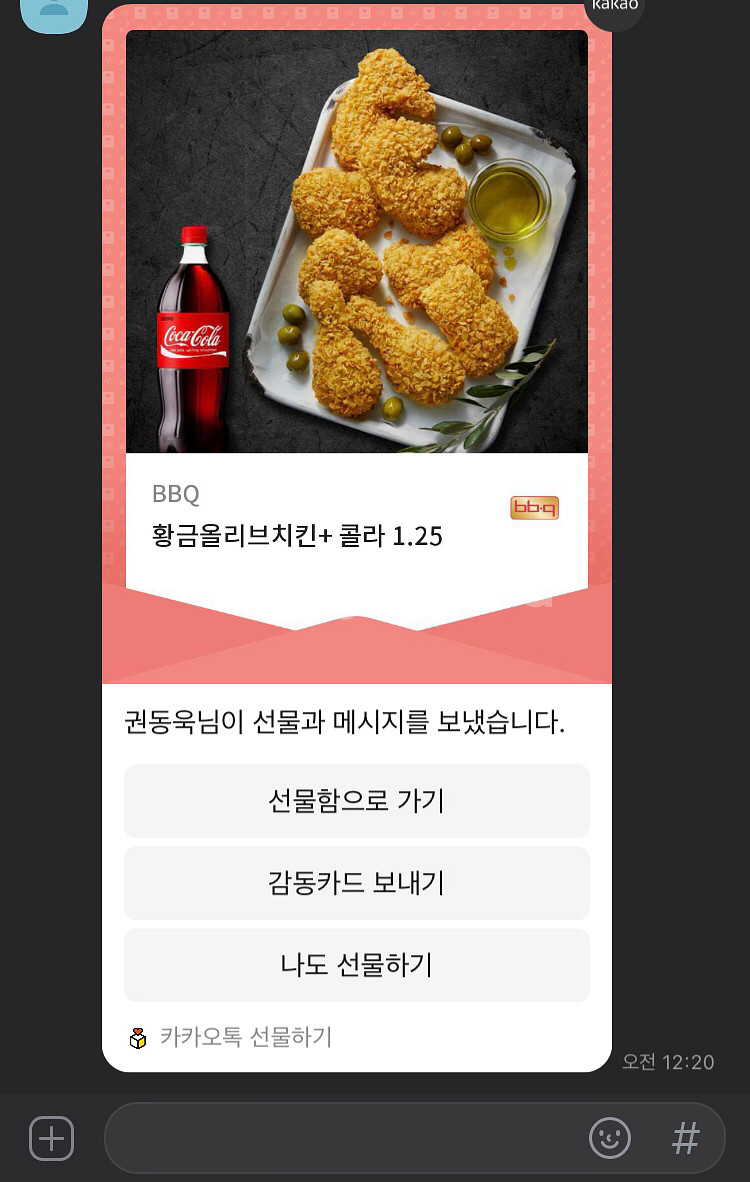Image resolution: width=750 pixels, height=1182 pixels.
Task: Choose 나도 선물하기 to send a gift back
Action: pyautogui.click(x=356, y=965)
